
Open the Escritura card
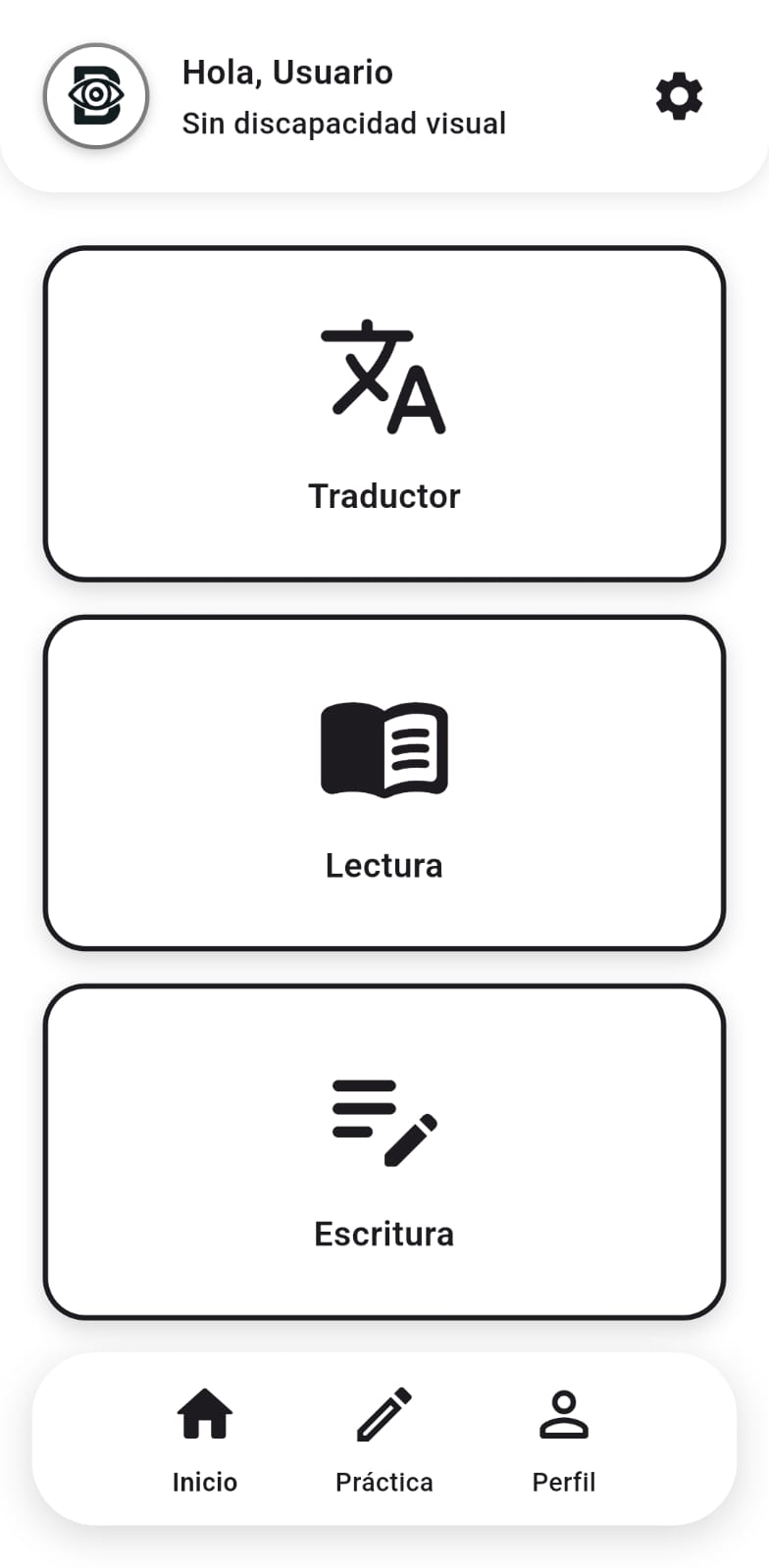tap(384, 1151)
